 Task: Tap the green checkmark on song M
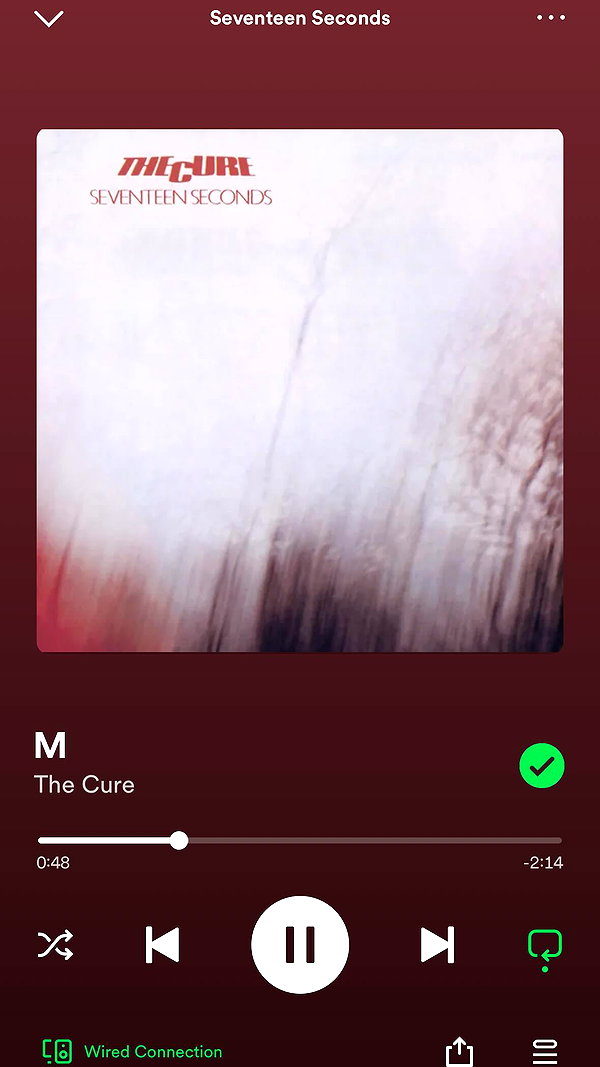(541, 766)
